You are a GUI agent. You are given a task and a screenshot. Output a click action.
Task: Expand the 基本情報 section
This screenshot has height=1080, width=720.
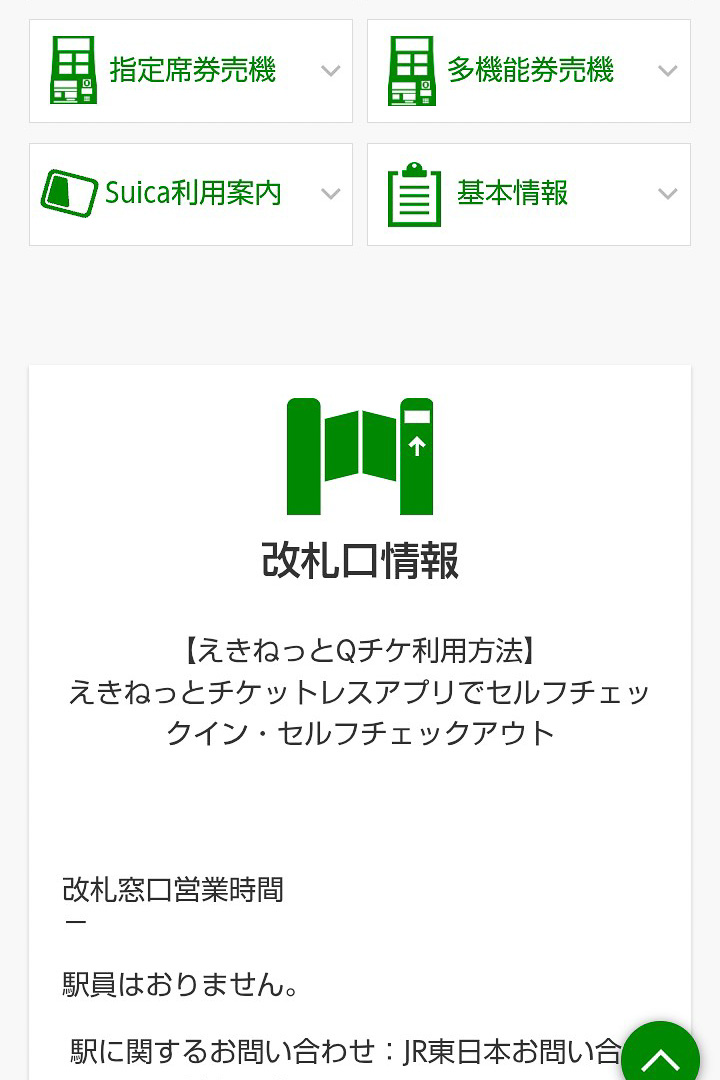pos(667,194)
